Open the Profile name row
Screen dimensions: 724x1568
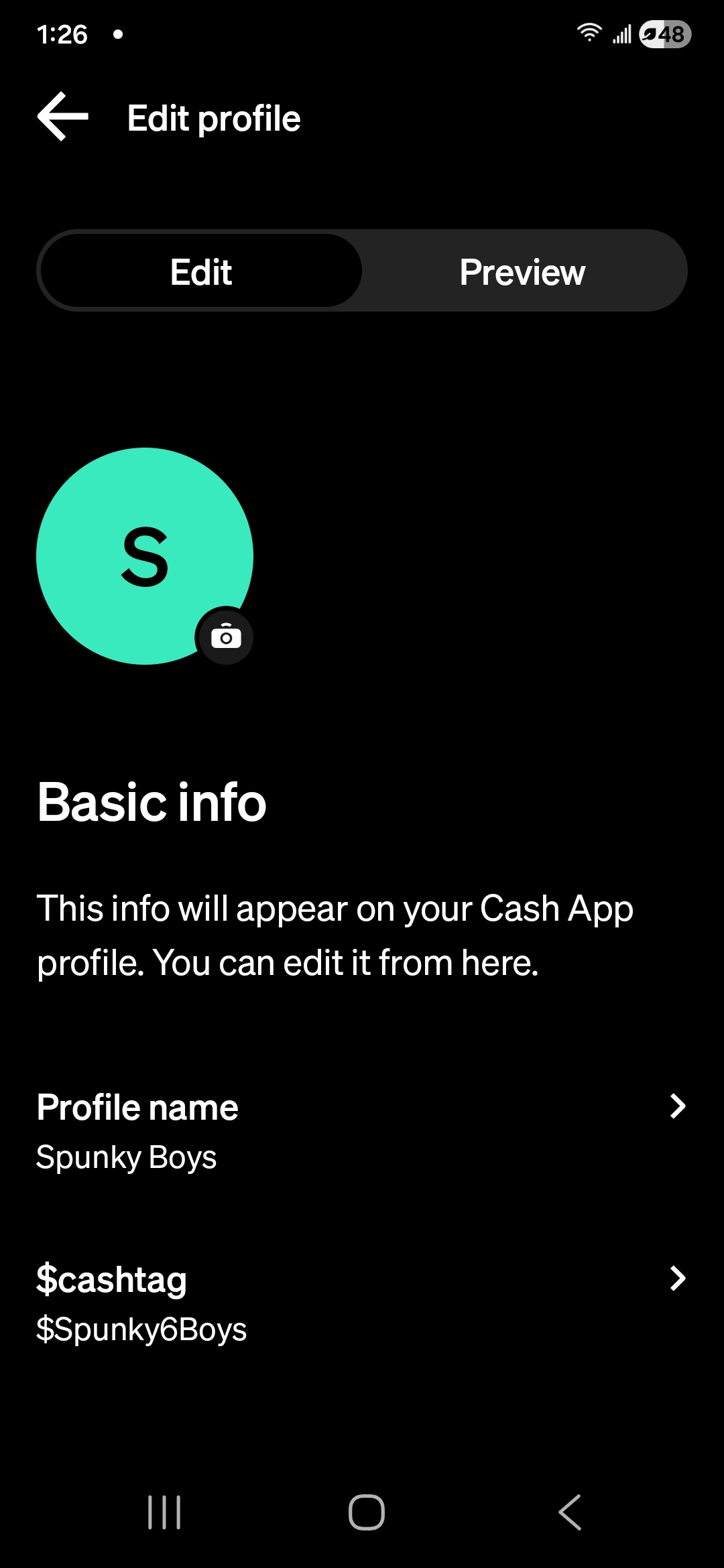tap(362, 1130)
